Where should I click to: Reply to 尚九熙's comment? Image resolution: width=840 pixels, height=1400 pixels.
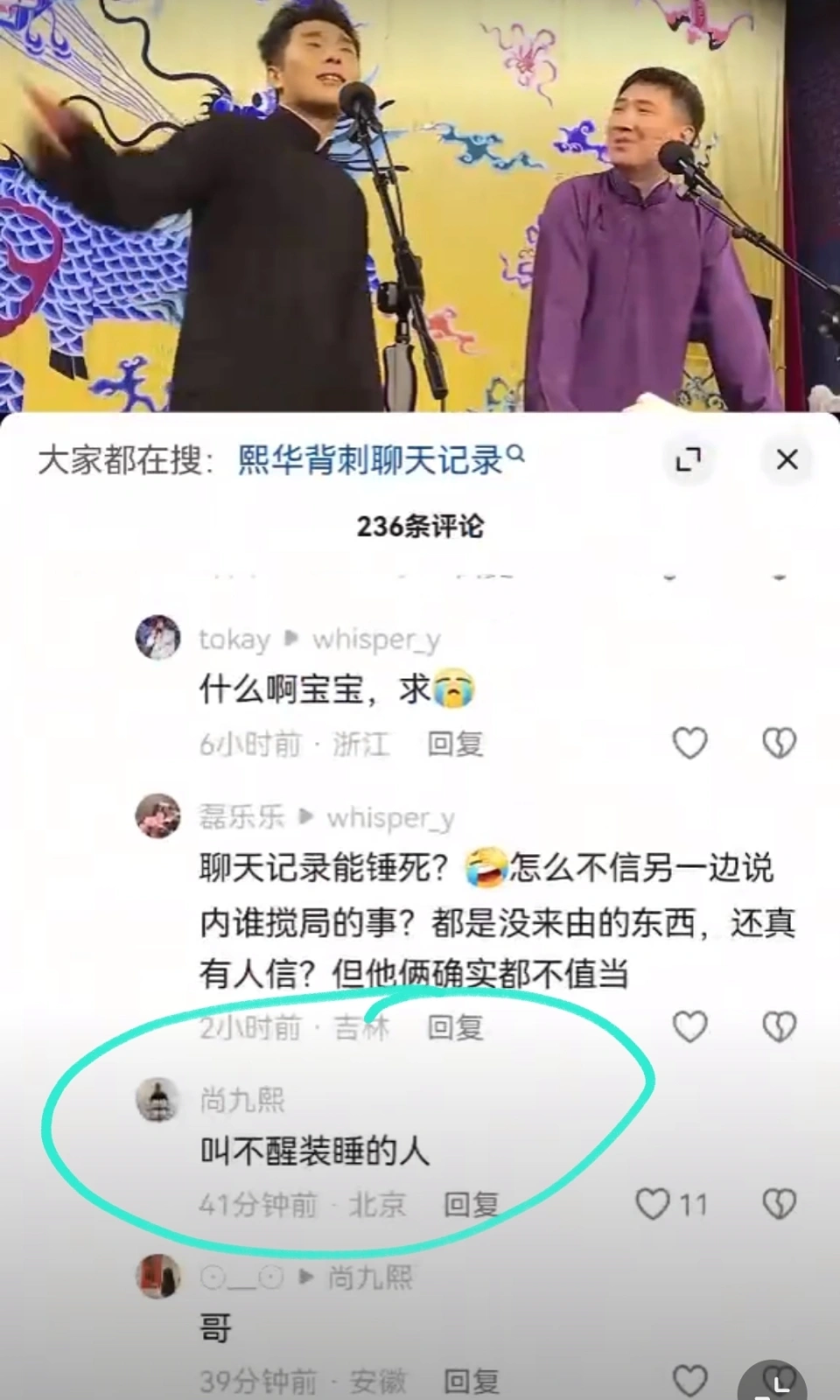coord(471,1205)
